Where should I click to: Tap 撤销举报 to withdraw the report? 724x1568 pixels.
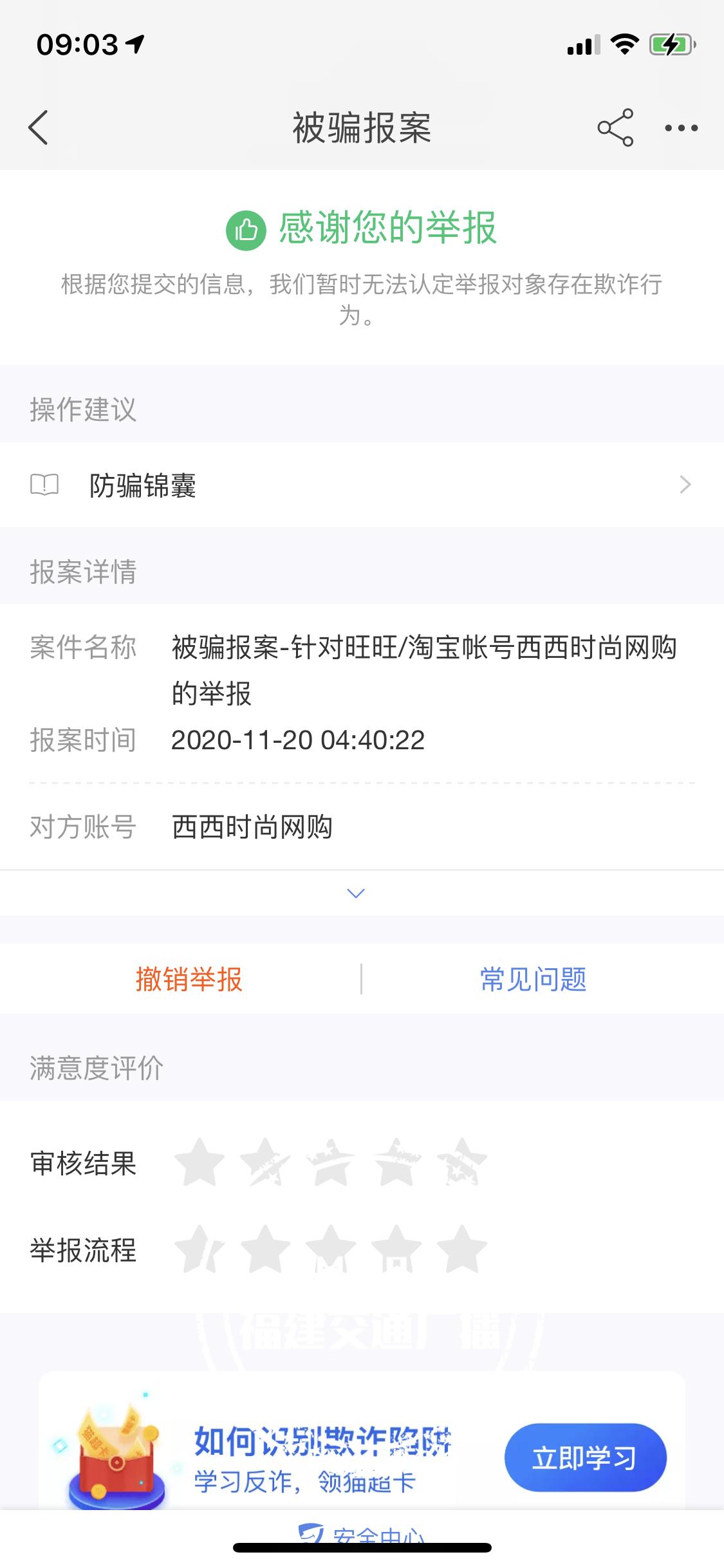[190, 980]
